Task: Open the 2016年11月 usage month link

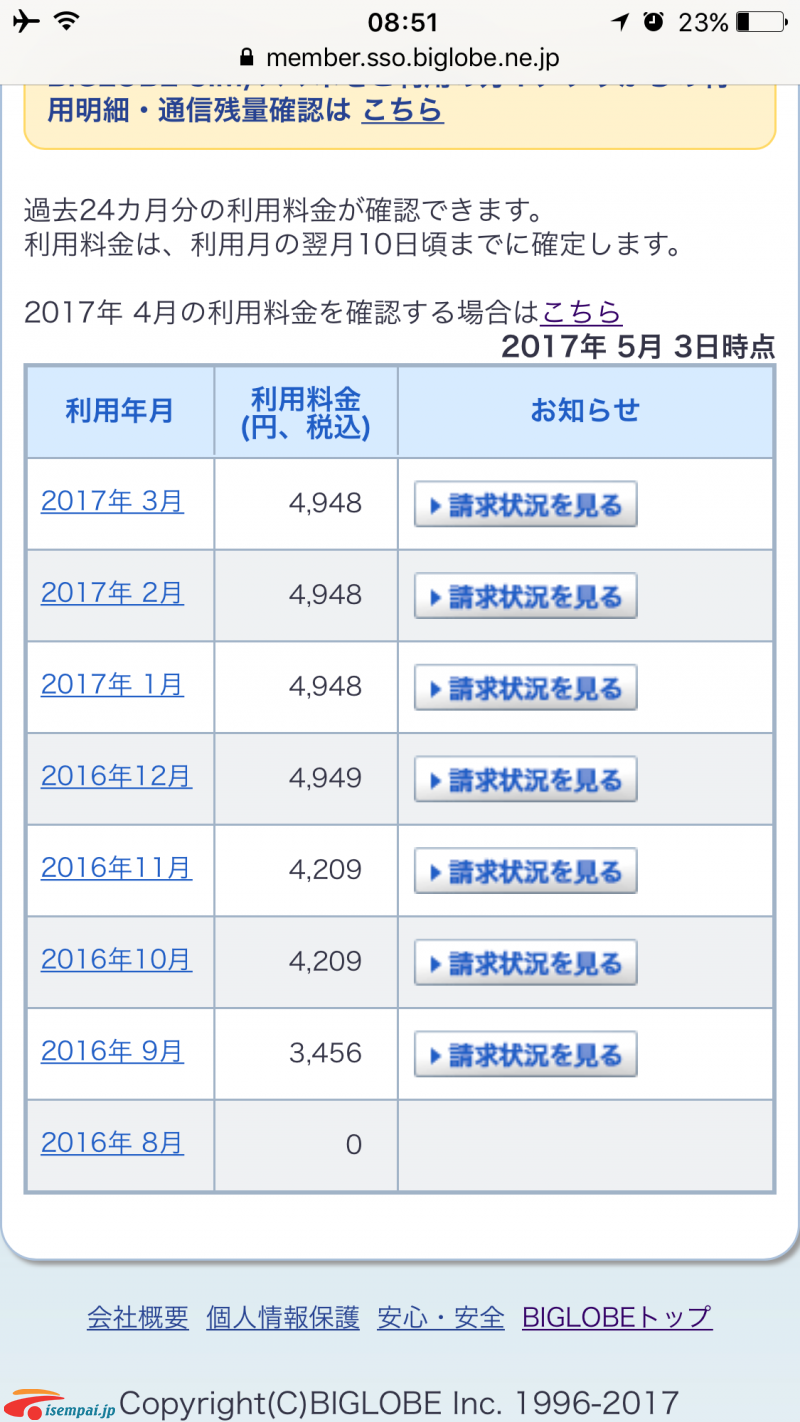Action: [x=116, y=868]
